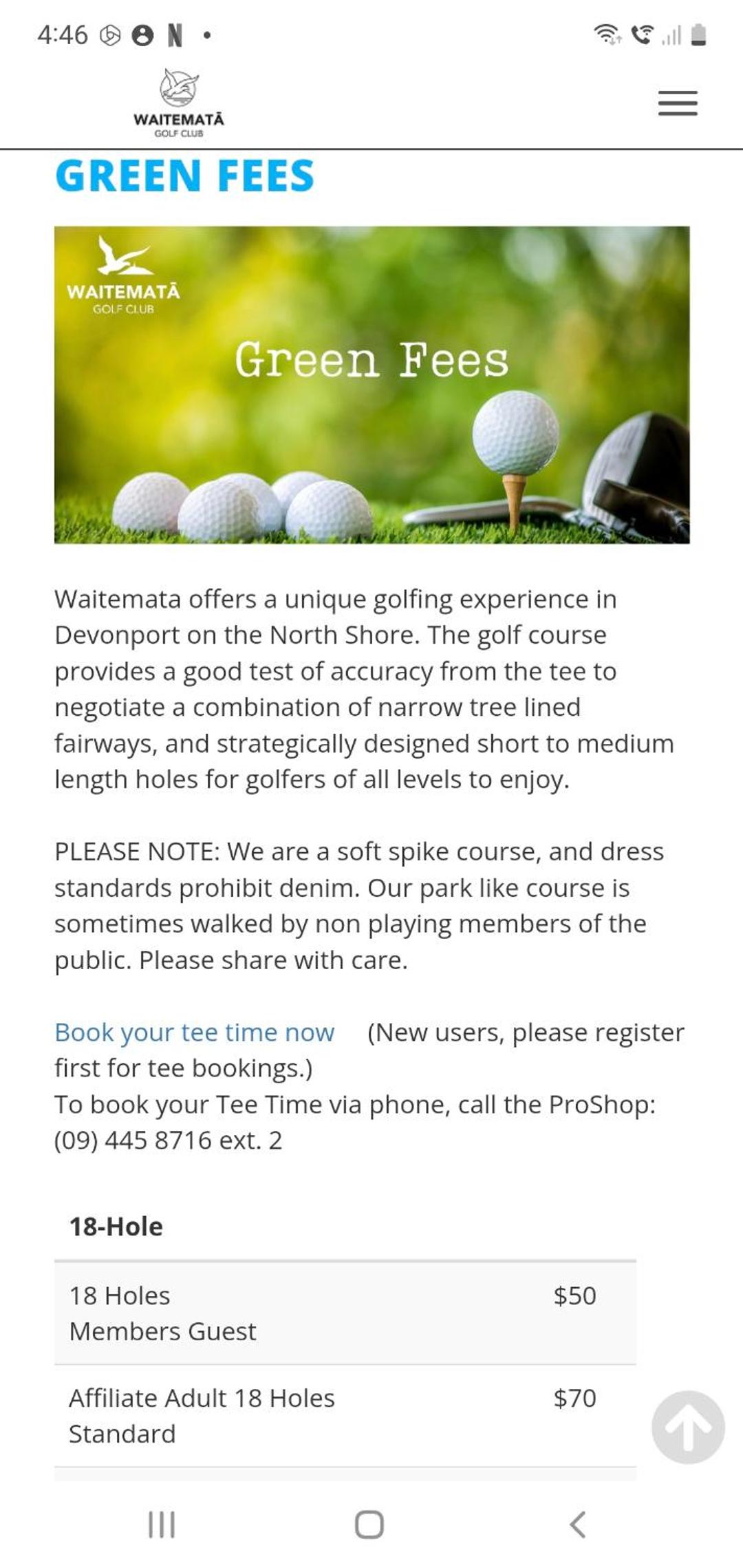Open the Book your tee time now link
Viewport: 743px width, 1568px height.
194,1032
